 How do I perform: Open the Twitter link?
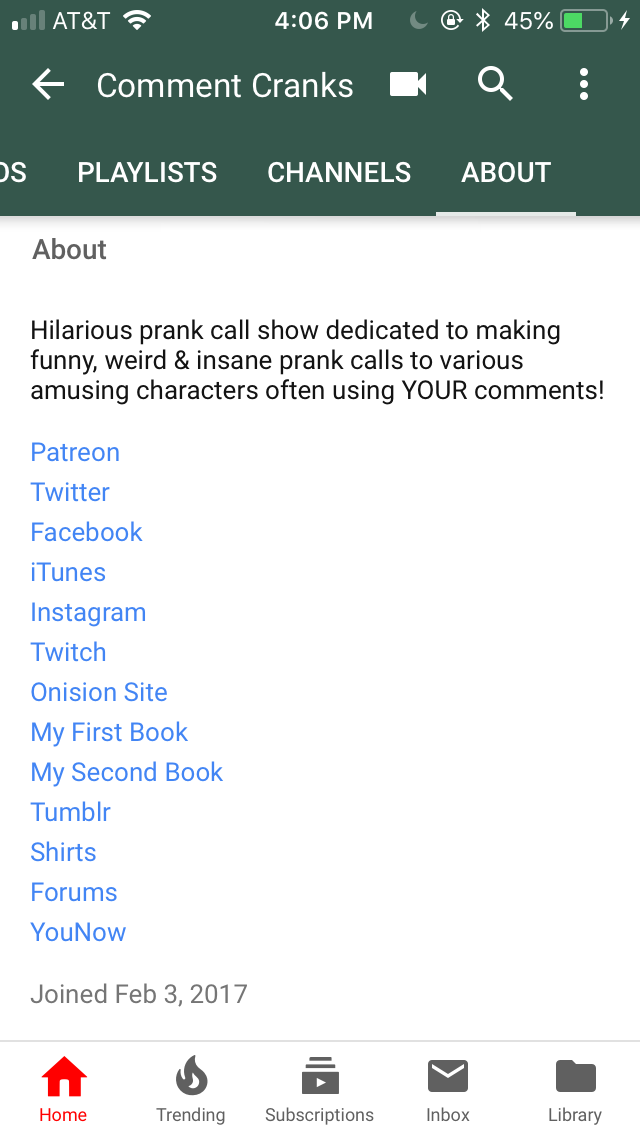point(70,492)
